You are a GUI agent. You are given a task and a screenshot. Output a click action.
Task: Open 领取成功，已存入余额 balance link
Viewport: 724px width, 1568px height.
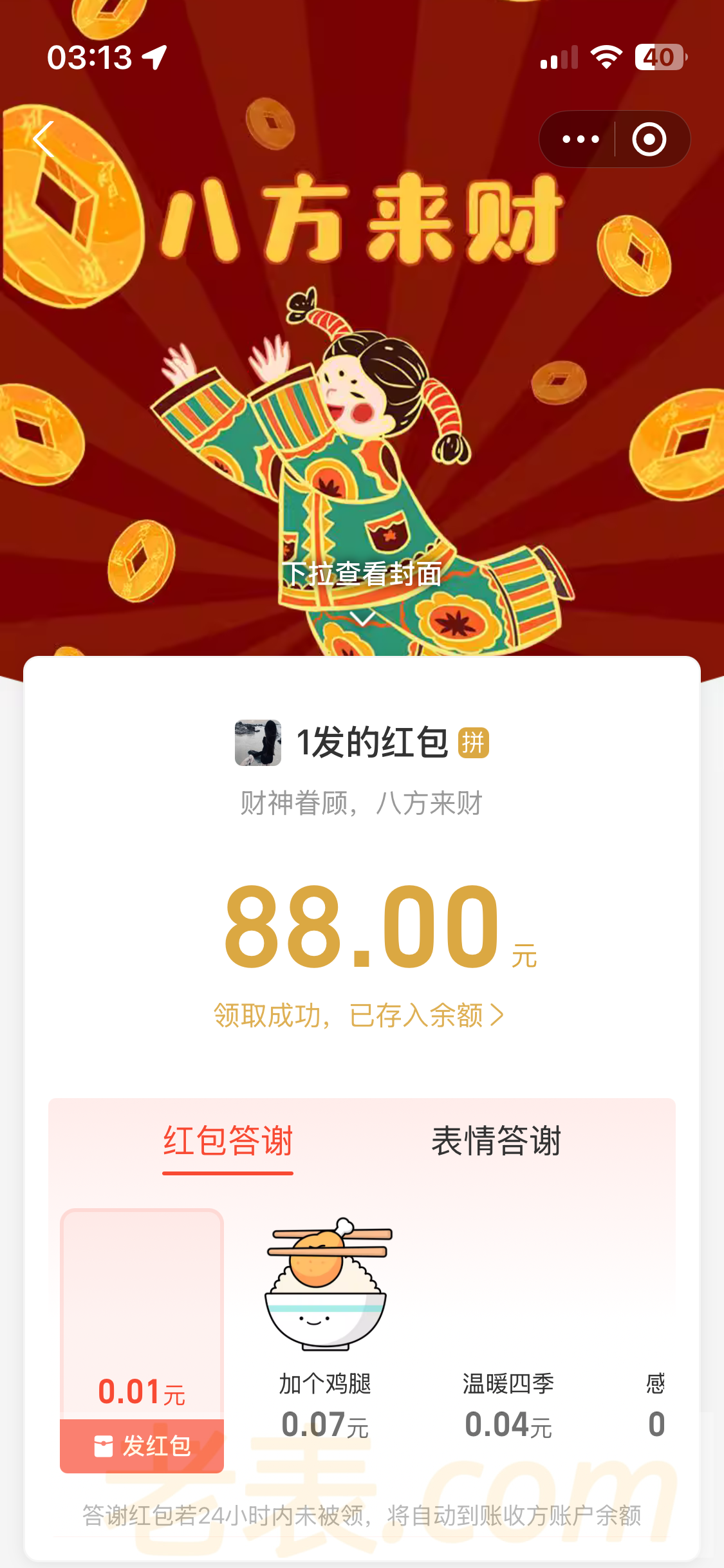tap(358, 1015)
